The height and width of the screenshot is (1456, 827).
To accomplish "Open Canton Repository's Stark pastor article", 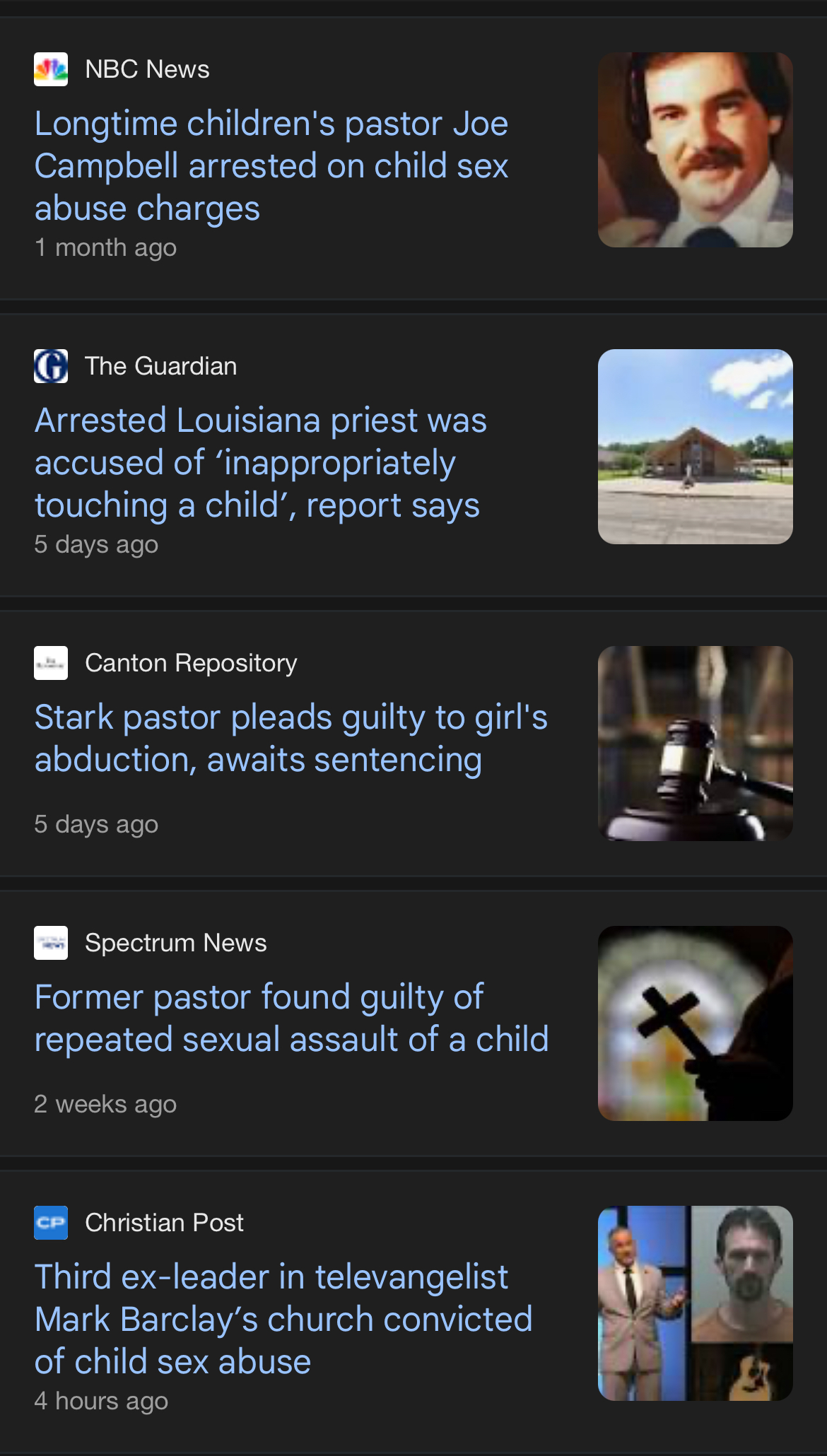I will point(291,739).
